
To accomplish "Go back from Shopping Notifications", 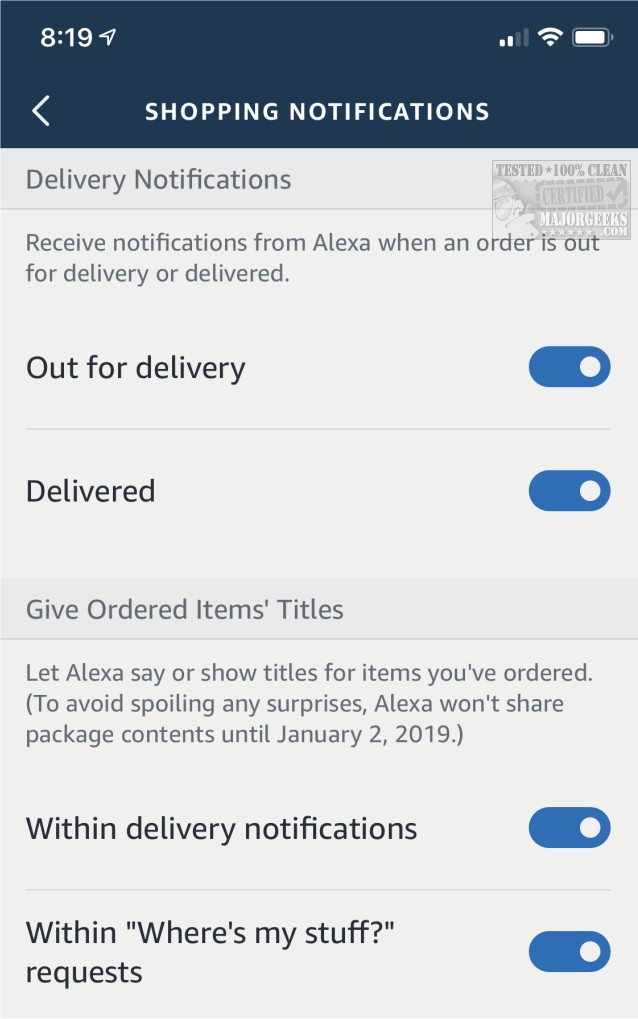I will pos(41,111).
